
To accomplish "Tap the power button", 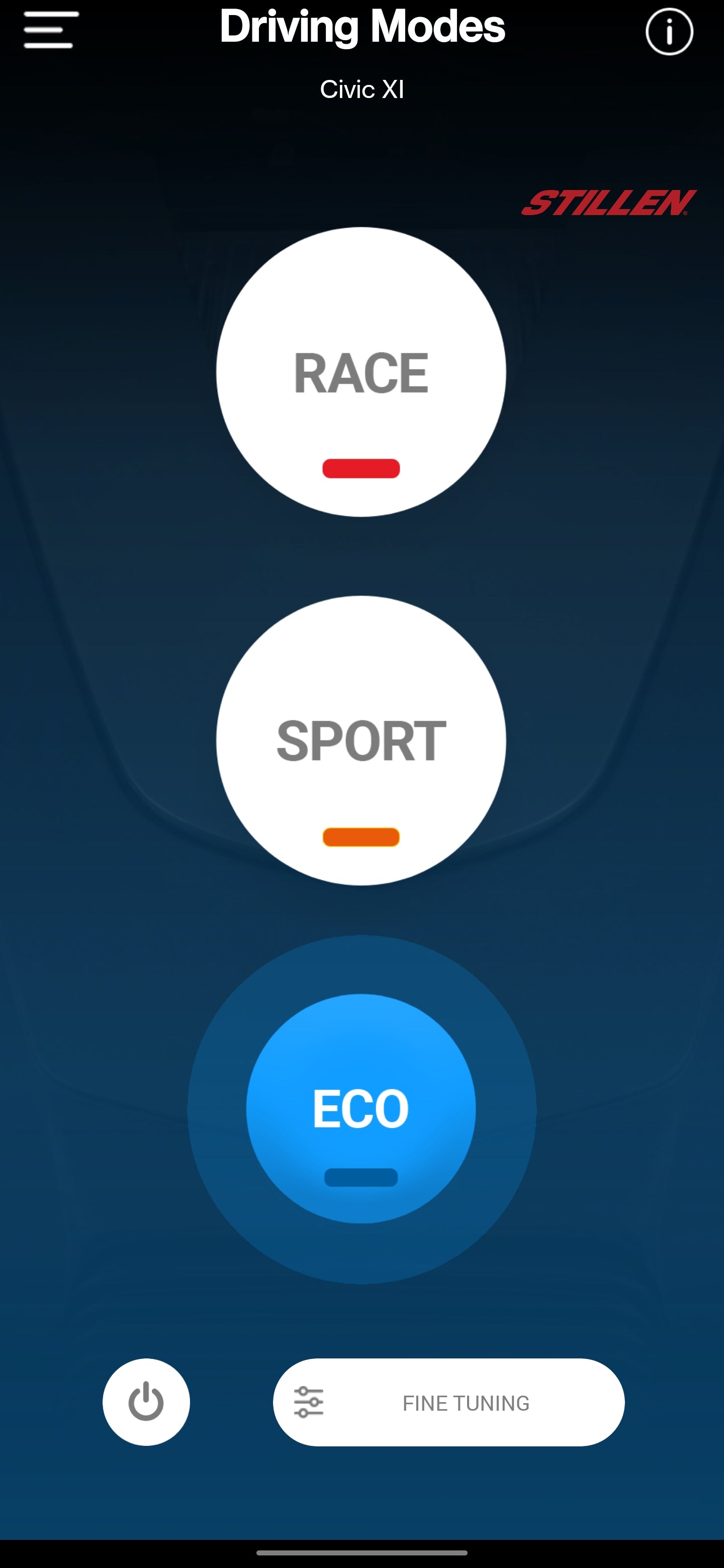I will click(x=146, y=1402).
